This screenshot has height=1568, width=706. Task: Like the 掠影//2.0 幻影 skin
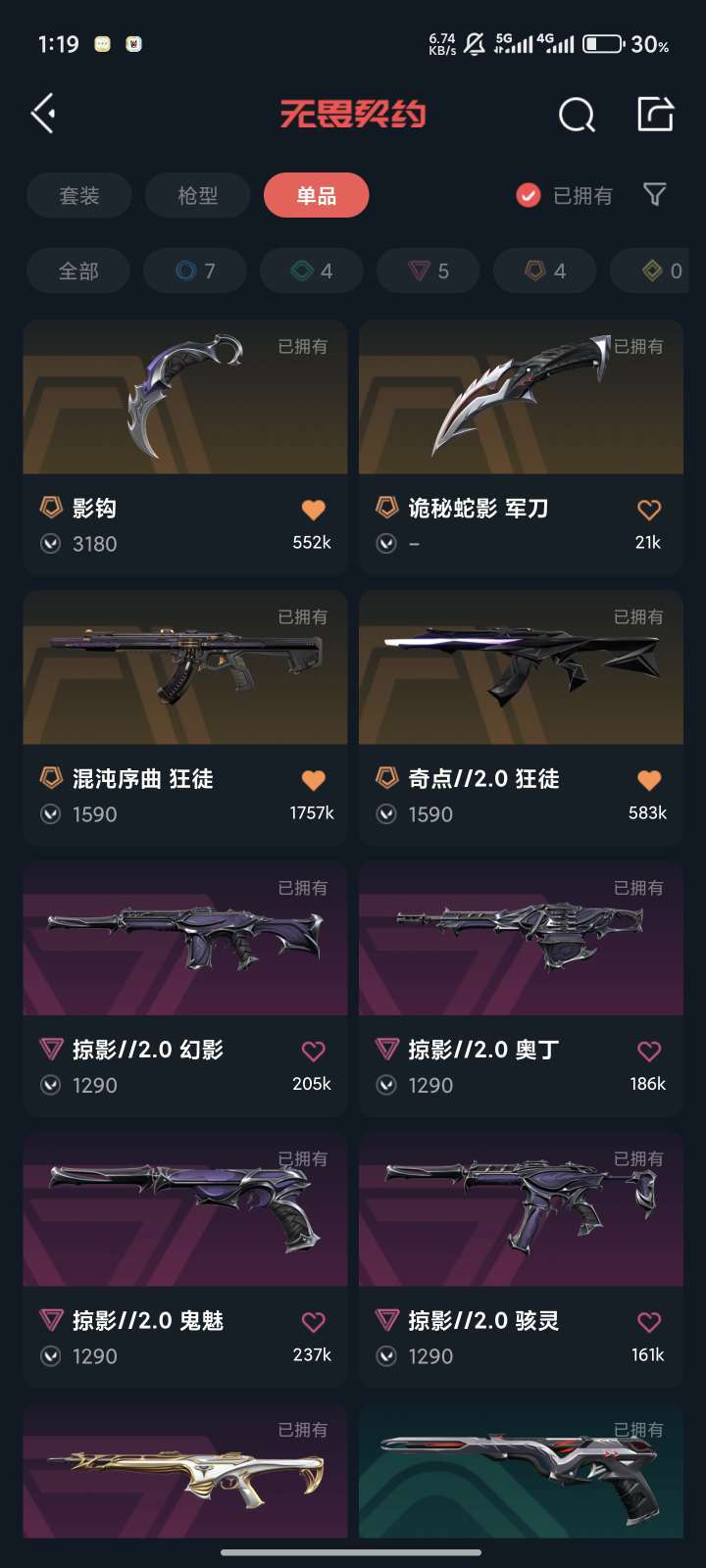pos(313,1052)
